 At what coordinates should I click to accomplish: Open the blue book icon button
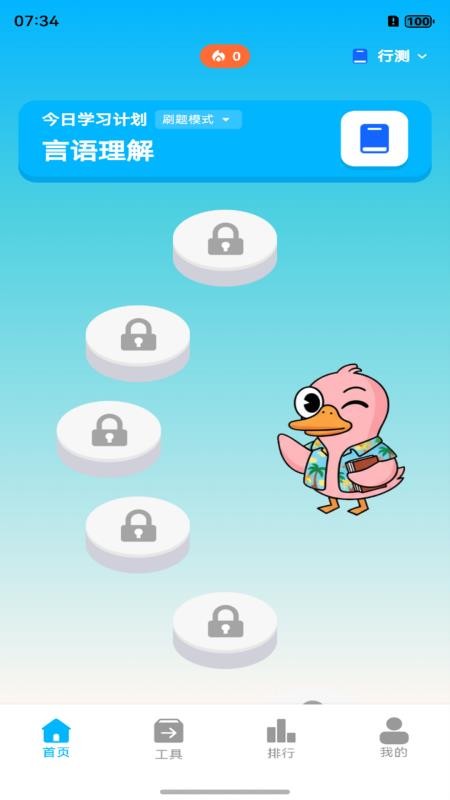[374, 139]
